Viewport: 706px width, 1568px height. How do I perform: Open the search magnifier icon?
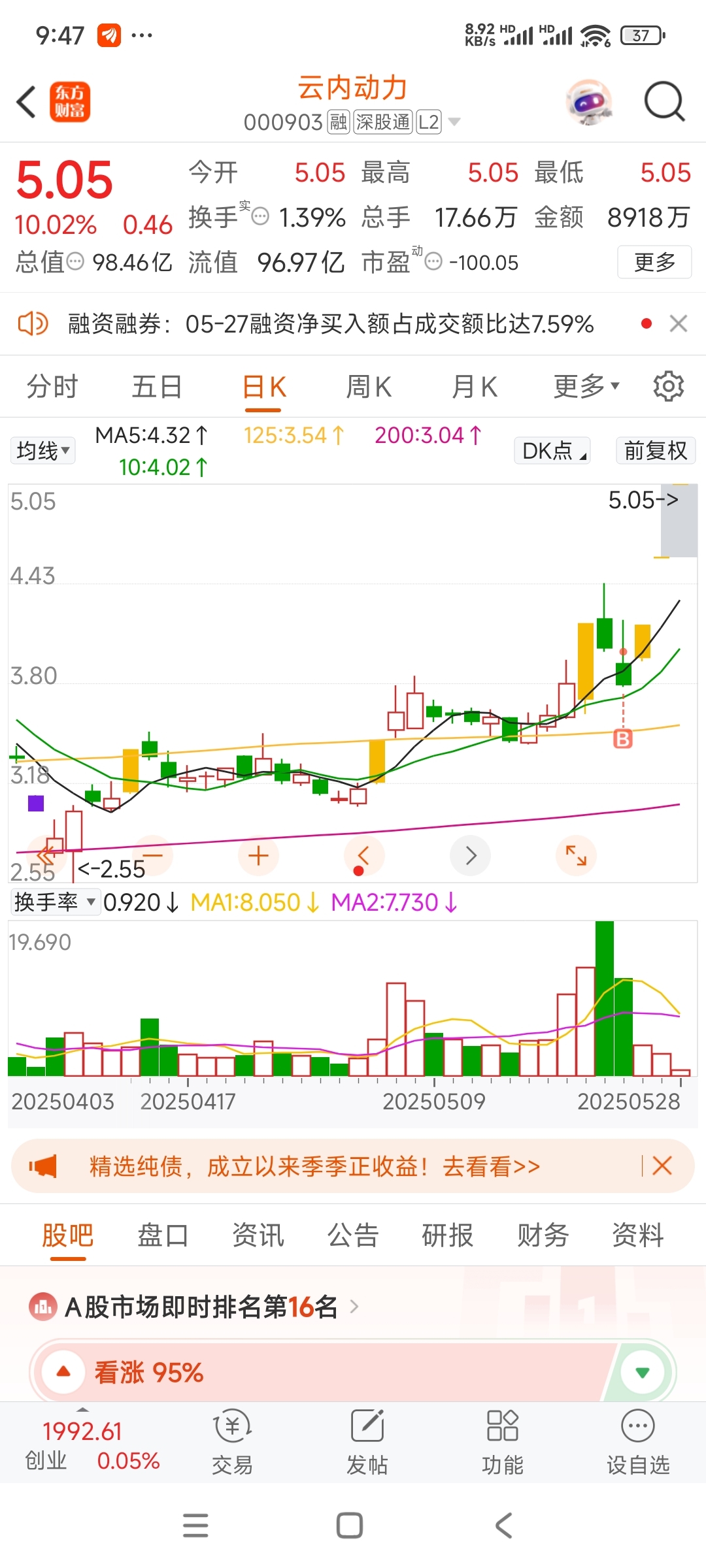(664, 102)
